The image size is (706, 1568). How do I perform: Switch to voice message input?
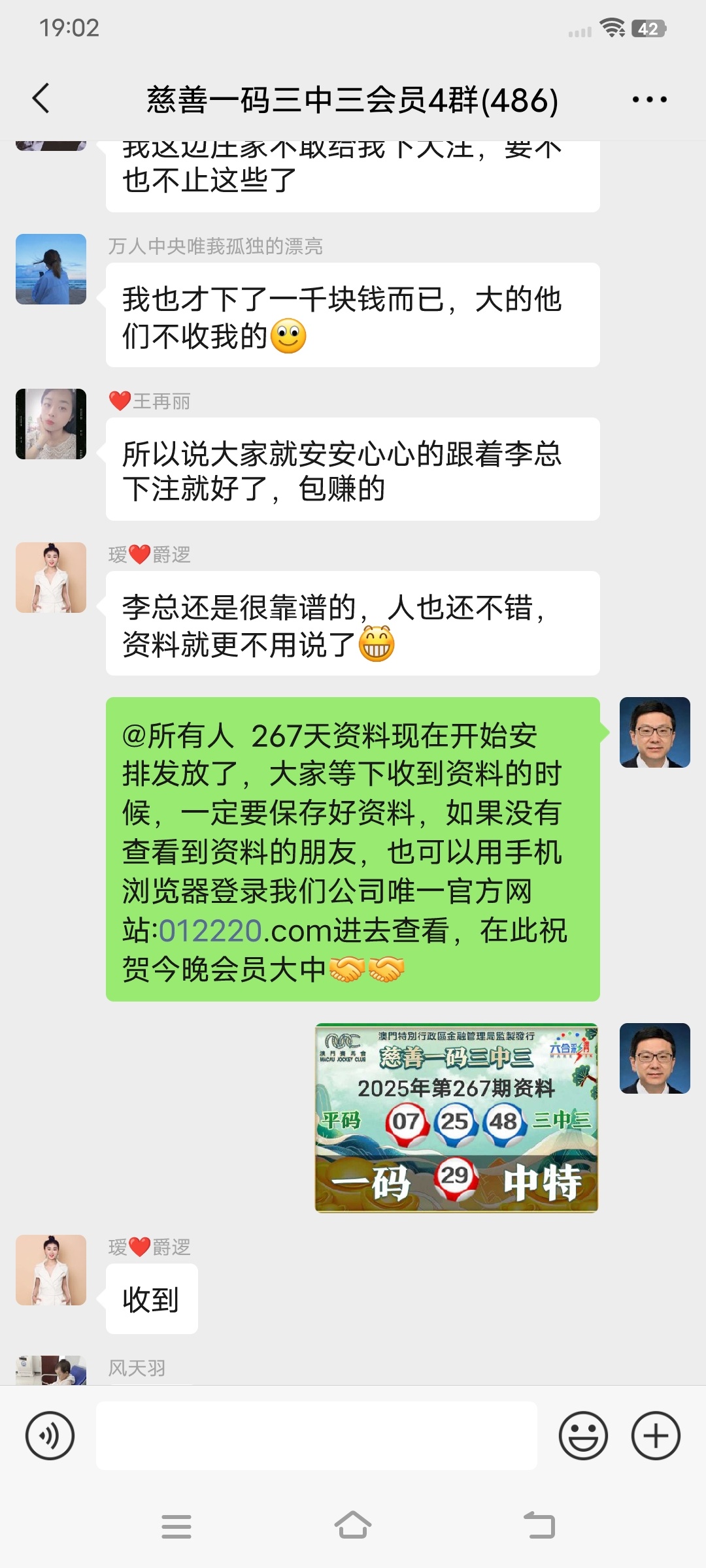tap(50, 1435)
